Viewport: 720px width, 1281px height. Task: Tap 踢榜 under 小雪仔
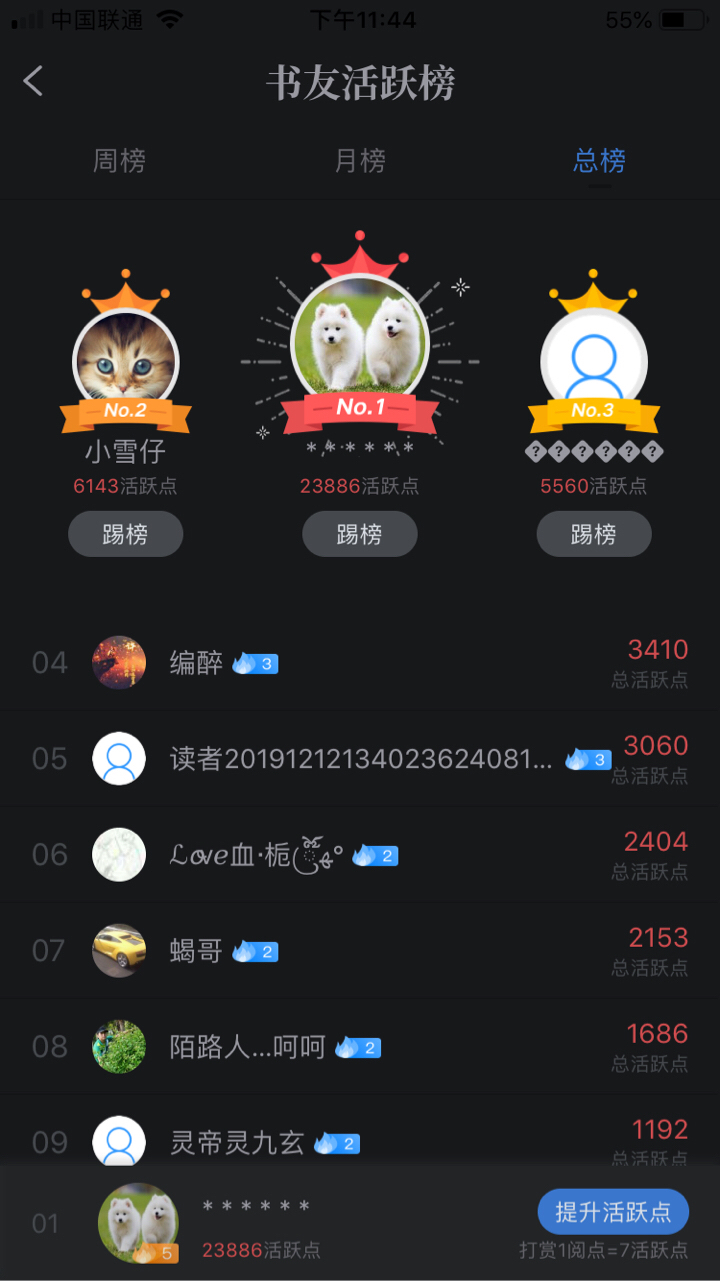(x=125, y=534)
